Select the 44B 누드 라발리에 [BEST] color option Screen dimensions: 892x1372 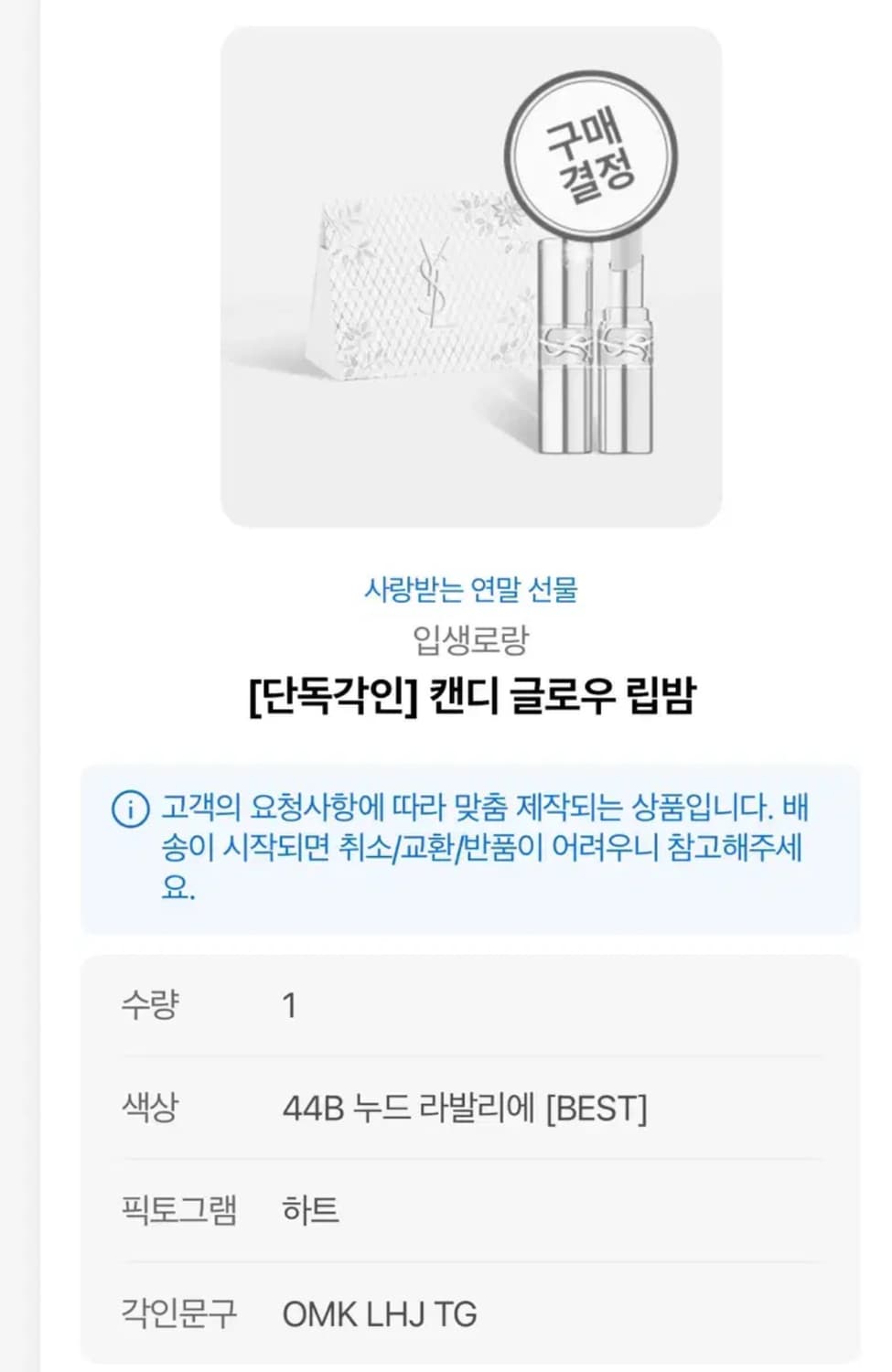[x=465, y=1107]
